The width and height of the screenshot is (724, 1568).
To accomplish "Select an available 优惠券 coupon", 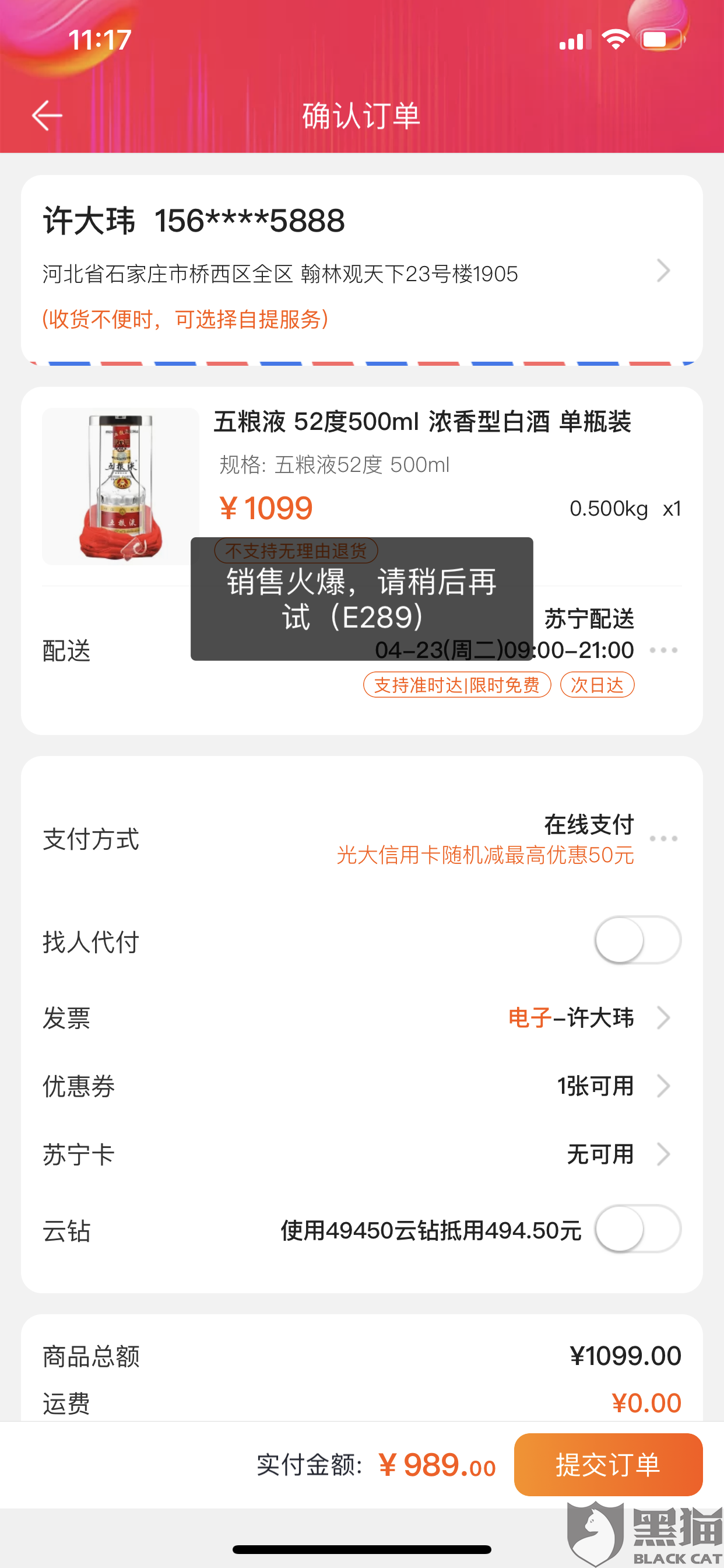I will 663,1086.
